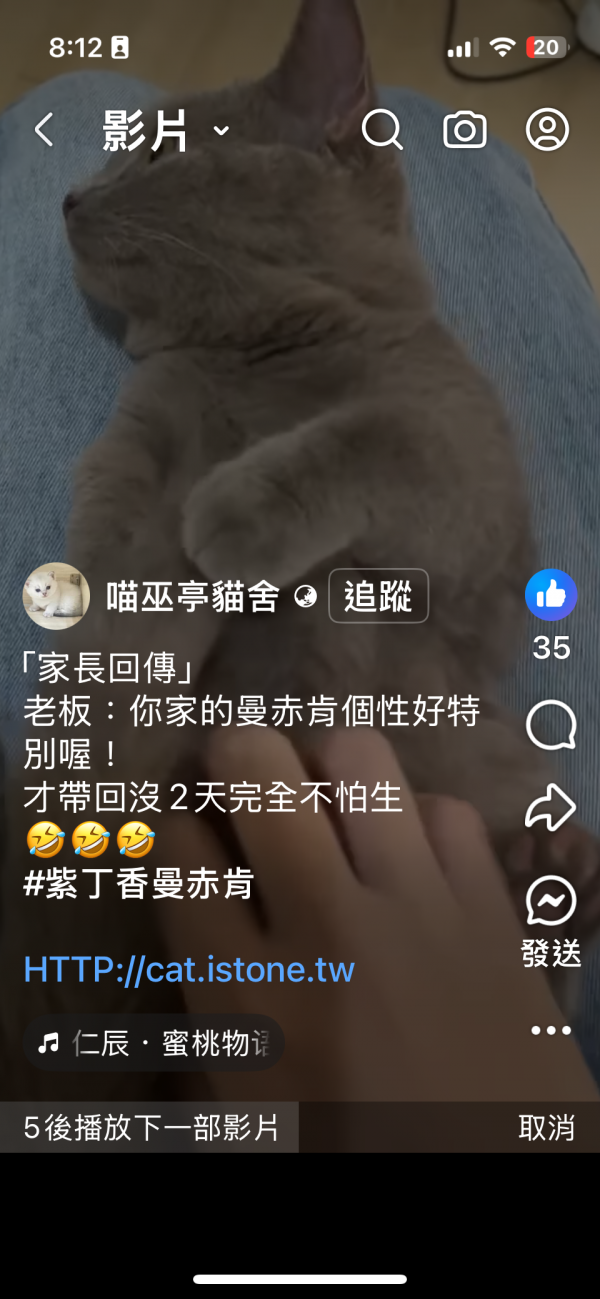Share this video with arrow icon
600x1299 pixels.
(x=551, y=808)
